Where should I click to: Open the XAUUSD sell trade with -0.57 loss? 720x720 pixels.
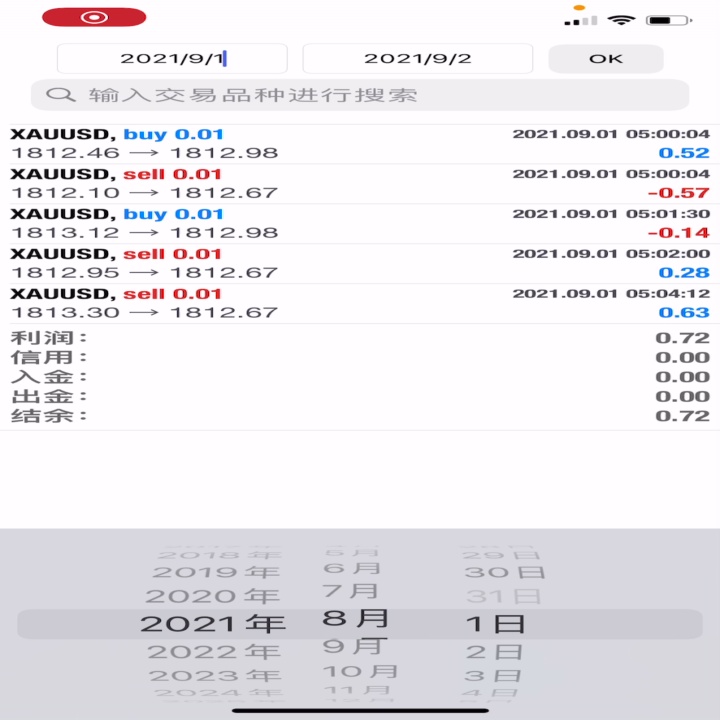[360, 184]
